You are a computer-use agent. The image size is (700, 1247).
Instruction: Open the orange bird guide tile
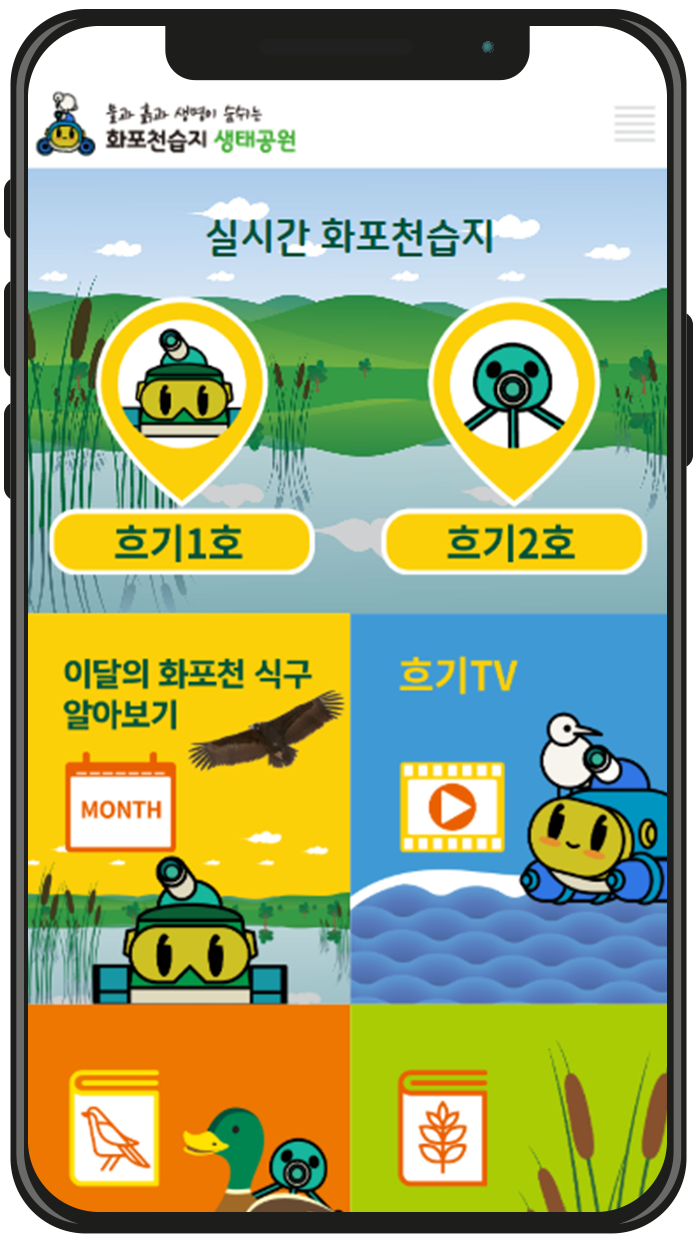(x=188, y=1108)
